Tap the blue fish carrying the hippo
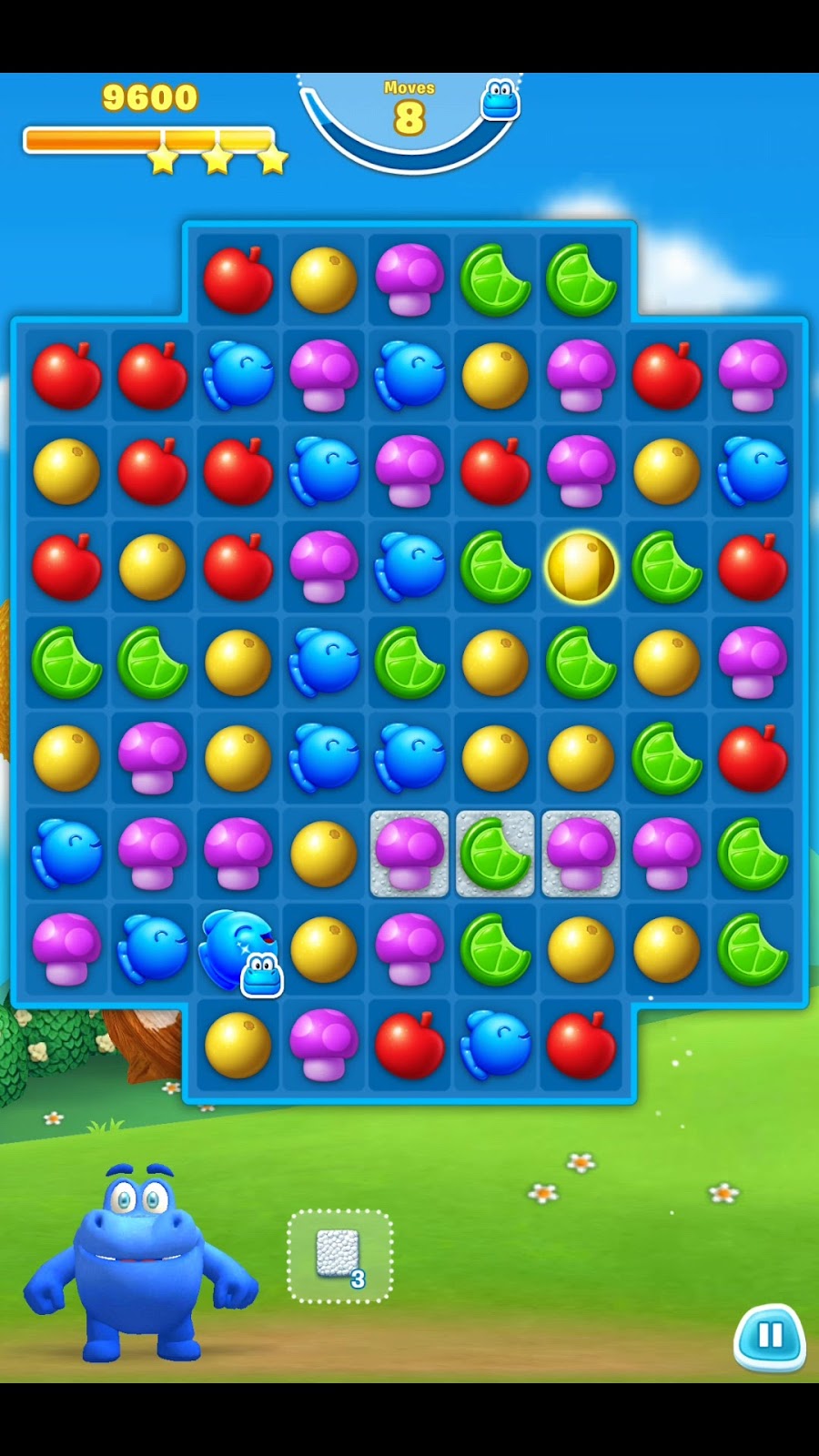 (238, 950)
